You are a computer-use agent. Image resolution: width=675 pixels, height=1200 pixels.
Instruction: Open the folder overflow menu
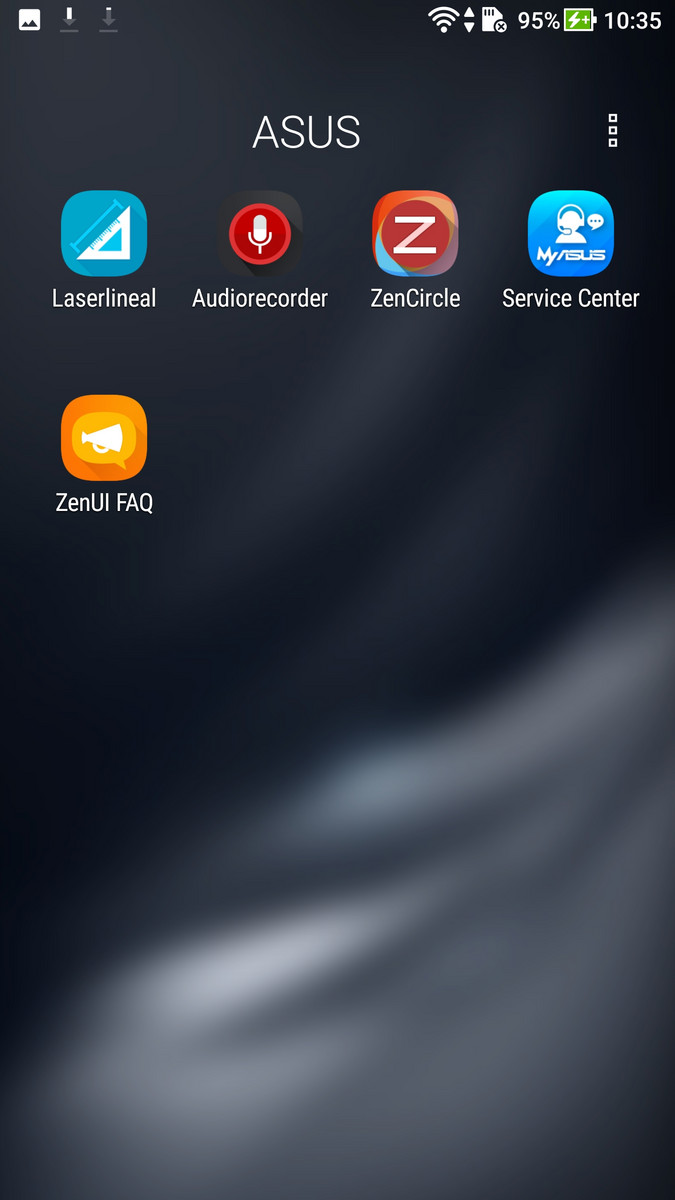tap(613, 131)
